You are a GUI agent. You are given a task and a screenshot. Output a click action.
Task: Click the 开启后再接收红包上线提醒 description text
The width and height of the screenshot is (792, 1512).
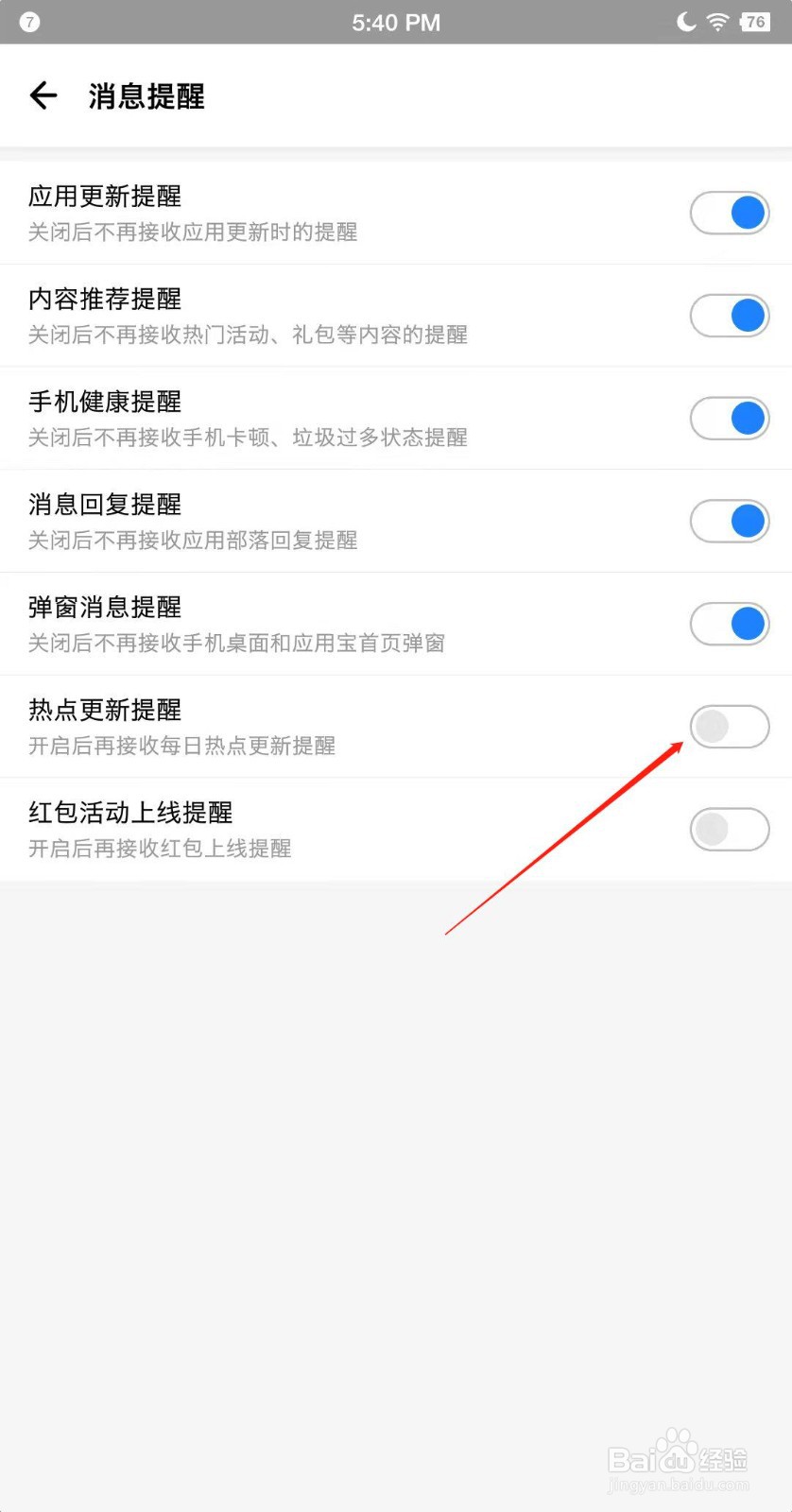pos(159,849)
